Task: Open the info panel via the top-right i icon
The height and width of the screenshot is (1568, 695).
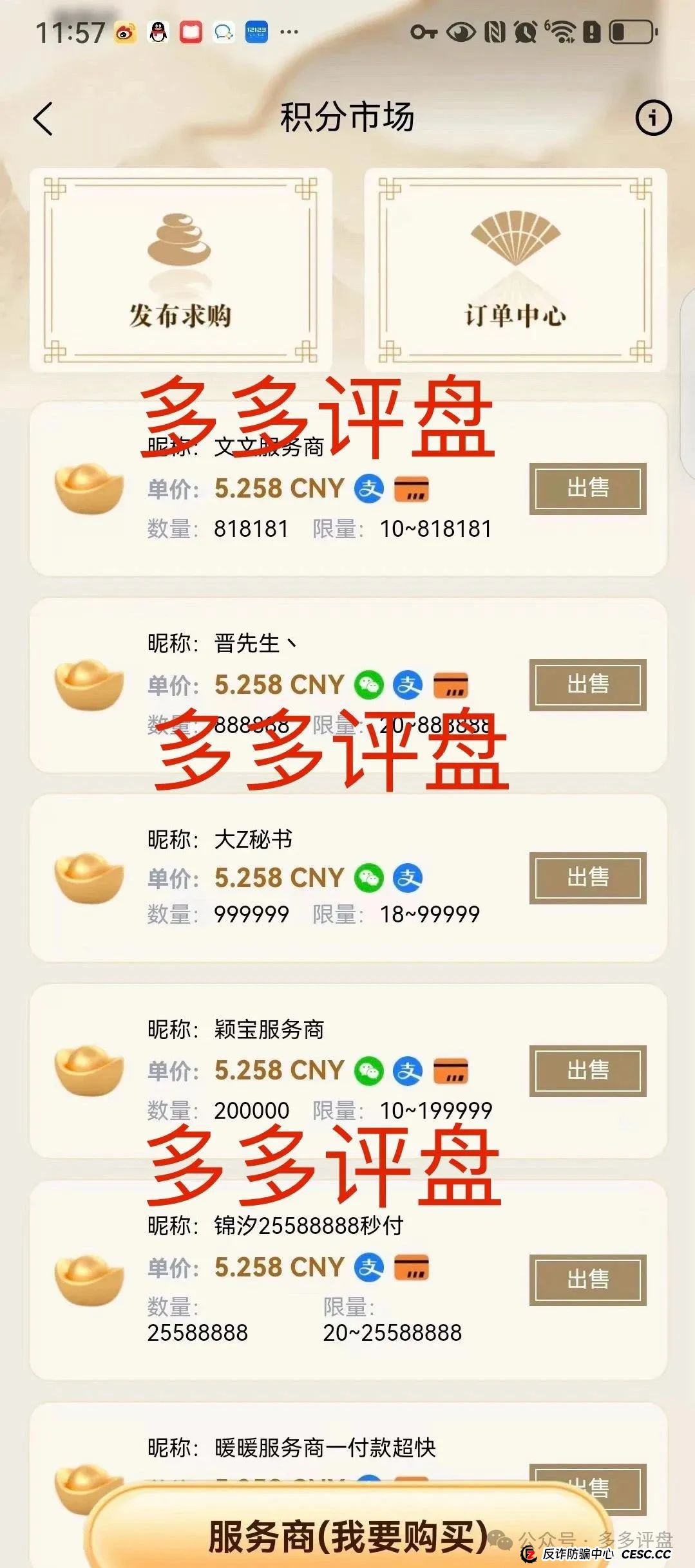Action: [x=652, y=118]
